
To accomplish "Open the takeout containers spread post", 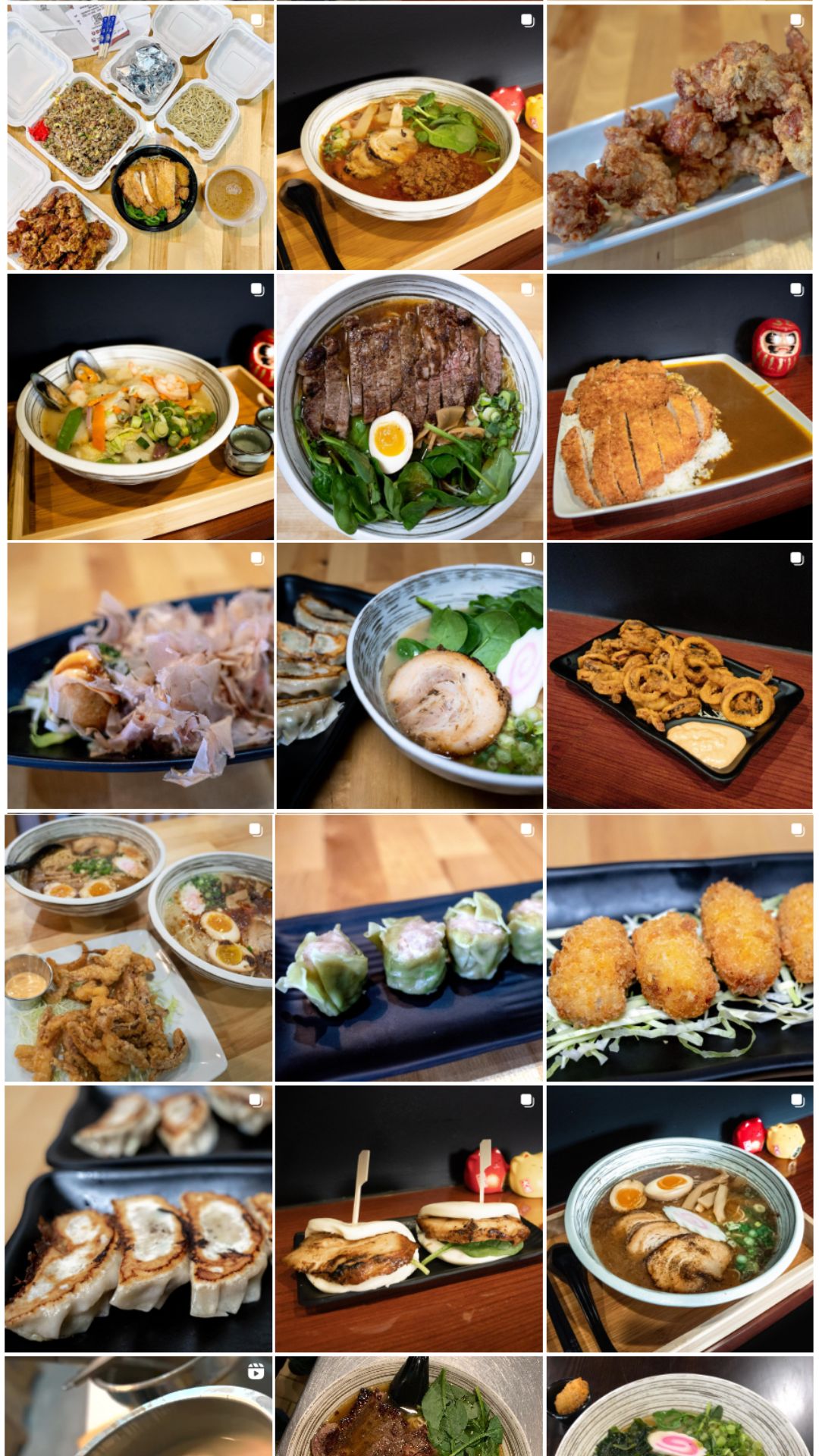I will pyautogui.click(x=140, y=136).
